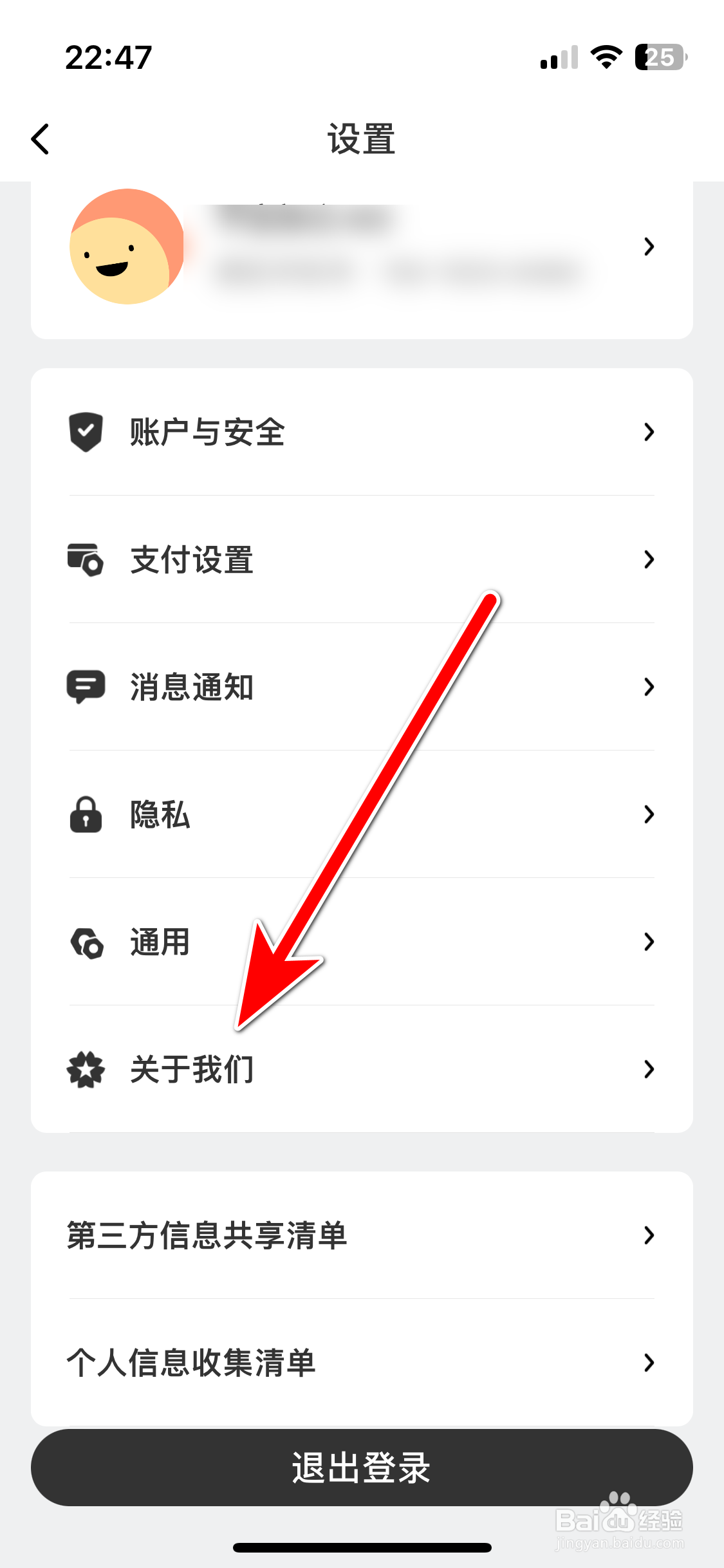Tap the chevron next to 消息通知

pyautogui.click(x=649, y=686)
